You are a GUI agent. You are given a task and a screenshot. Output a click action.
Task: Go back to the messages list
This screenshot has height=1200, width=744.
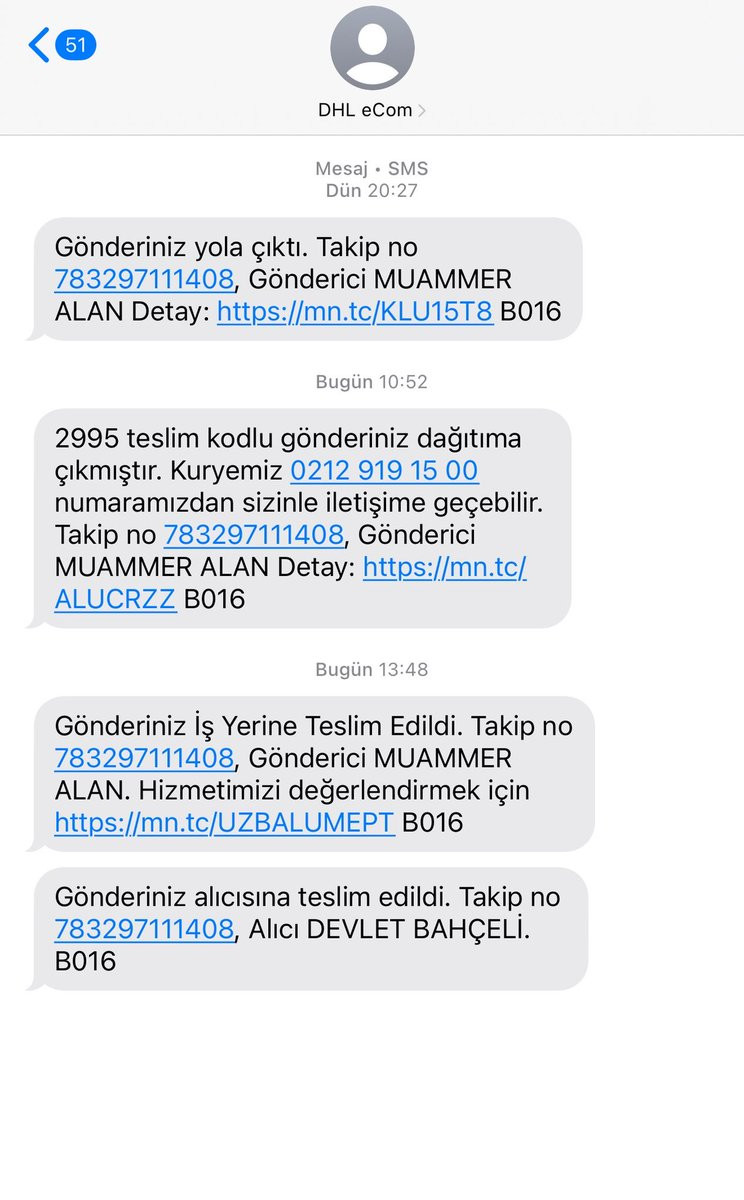tap(62, 45)
